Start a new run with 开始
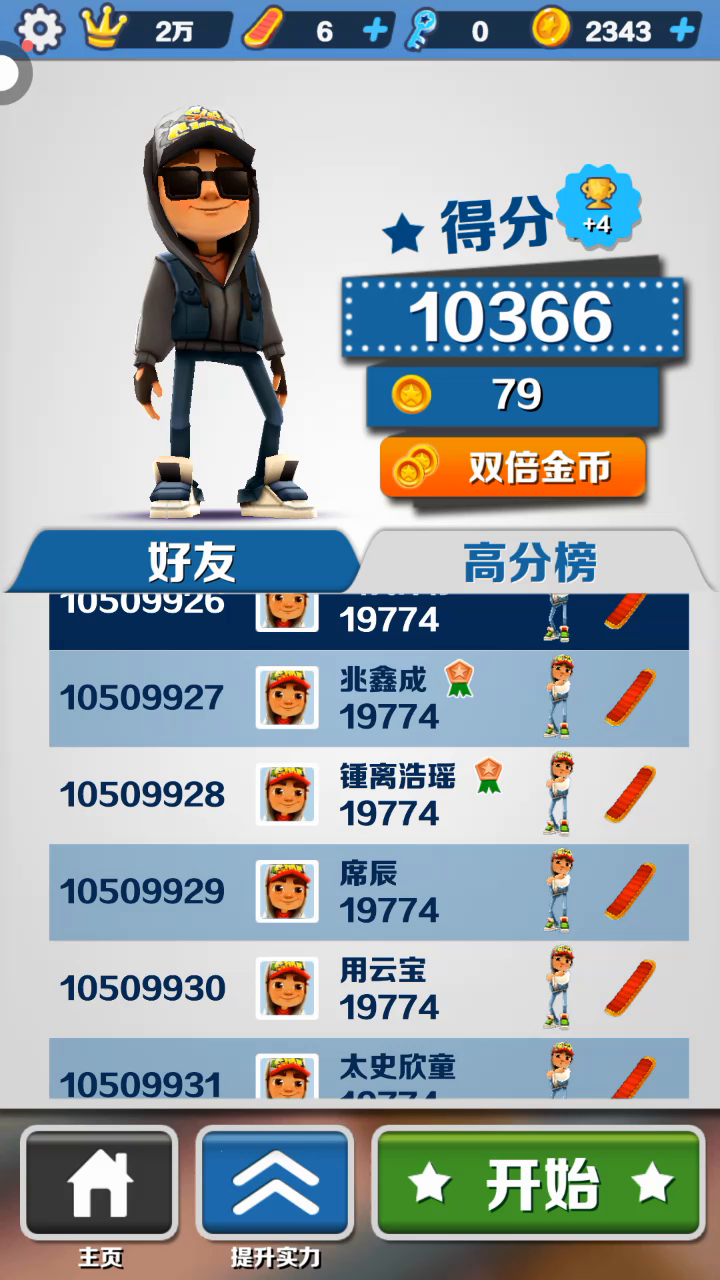The image size is (720, 1280). pyautogui.click(x=540, y=1183)
